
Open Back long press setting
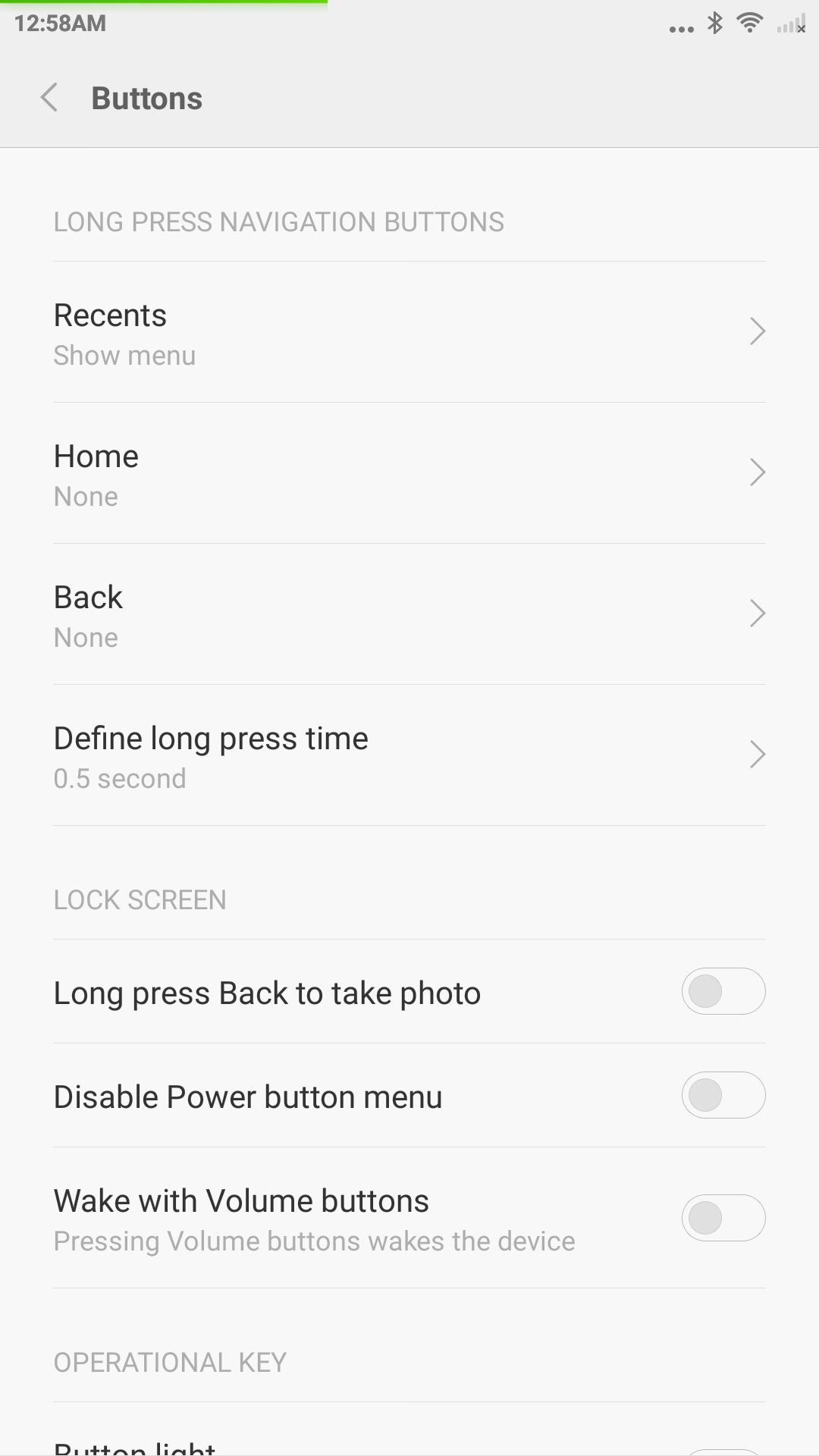[409, 615]
